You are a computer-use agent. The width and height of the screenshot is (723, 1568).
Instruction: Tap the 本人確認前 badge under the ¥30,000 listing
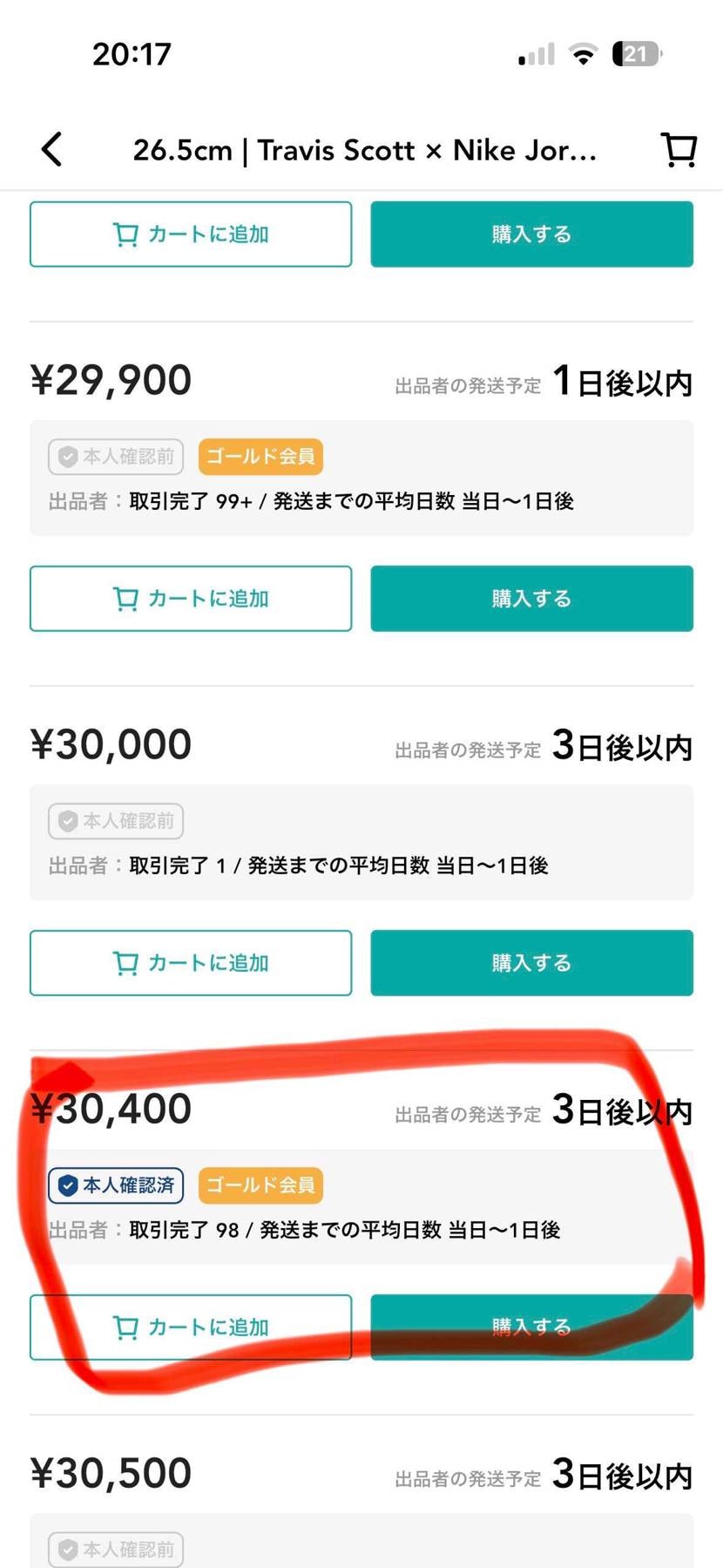115,820
